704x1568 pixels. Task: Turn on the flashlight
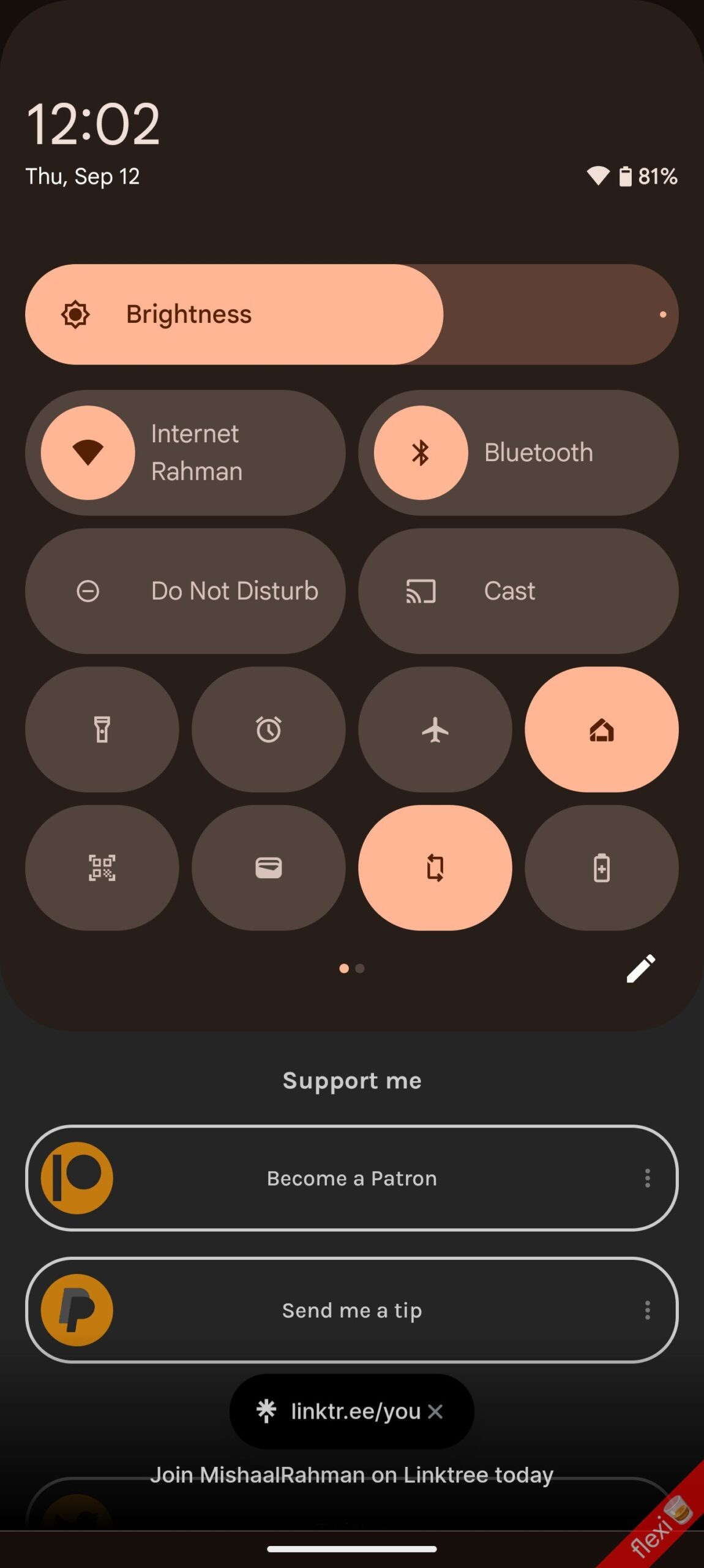tap(102, 729)
